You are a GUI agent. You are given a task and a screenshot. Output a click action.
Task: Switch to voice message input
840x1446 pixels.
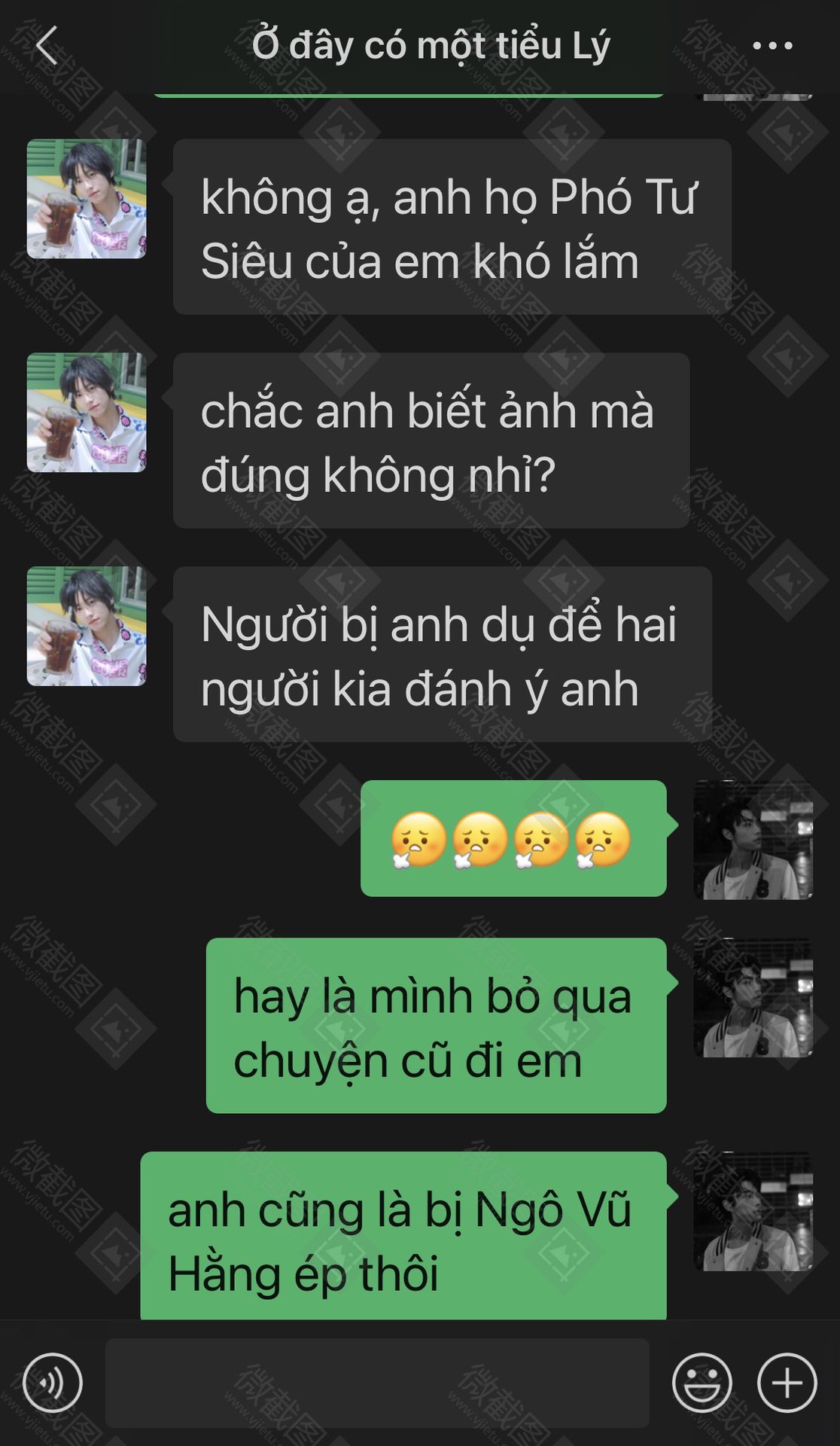click(x=53, y=1383)
